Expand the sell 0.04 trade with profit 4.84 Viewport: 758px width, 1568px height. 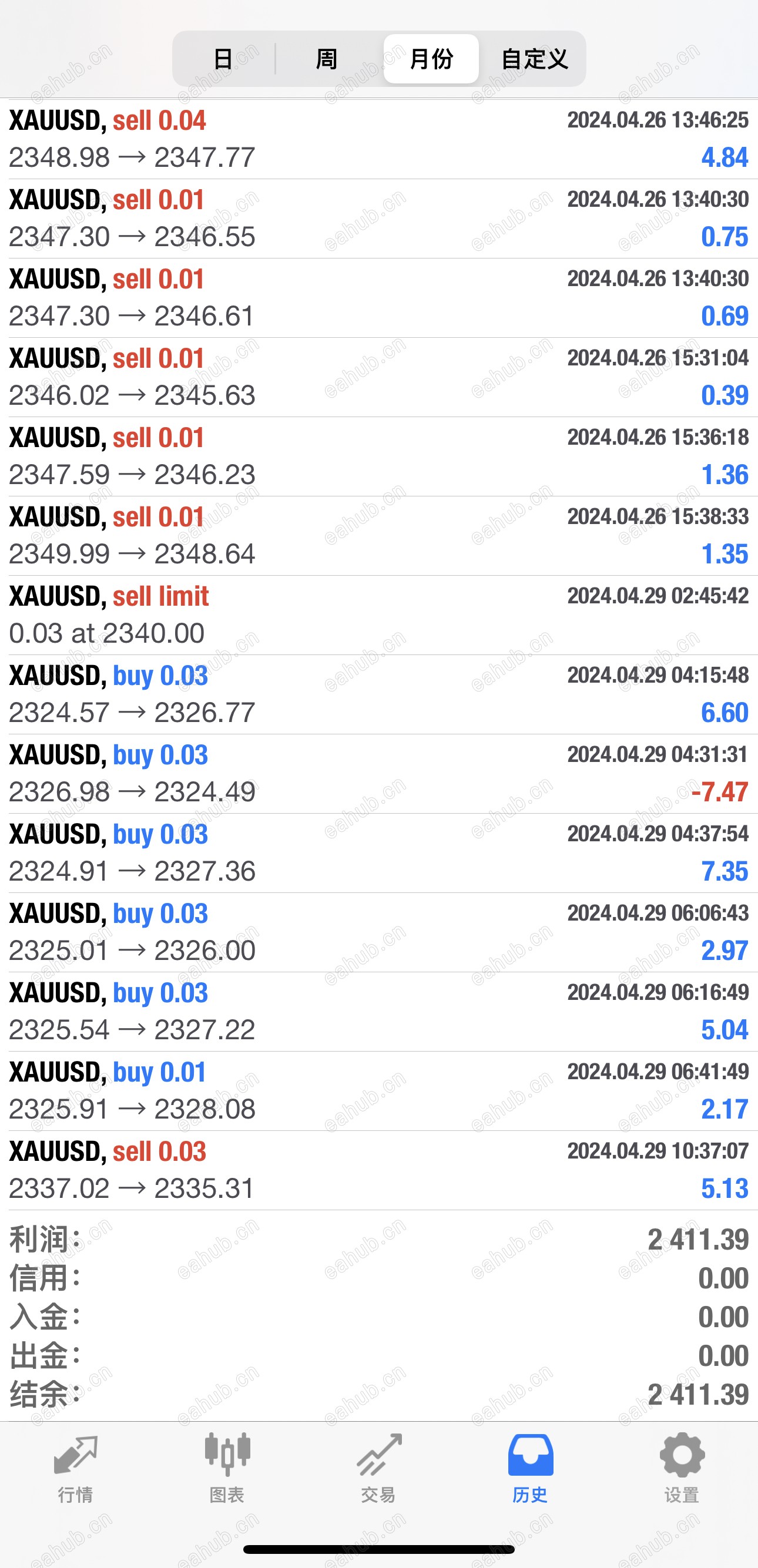click(x=378, y=139)
